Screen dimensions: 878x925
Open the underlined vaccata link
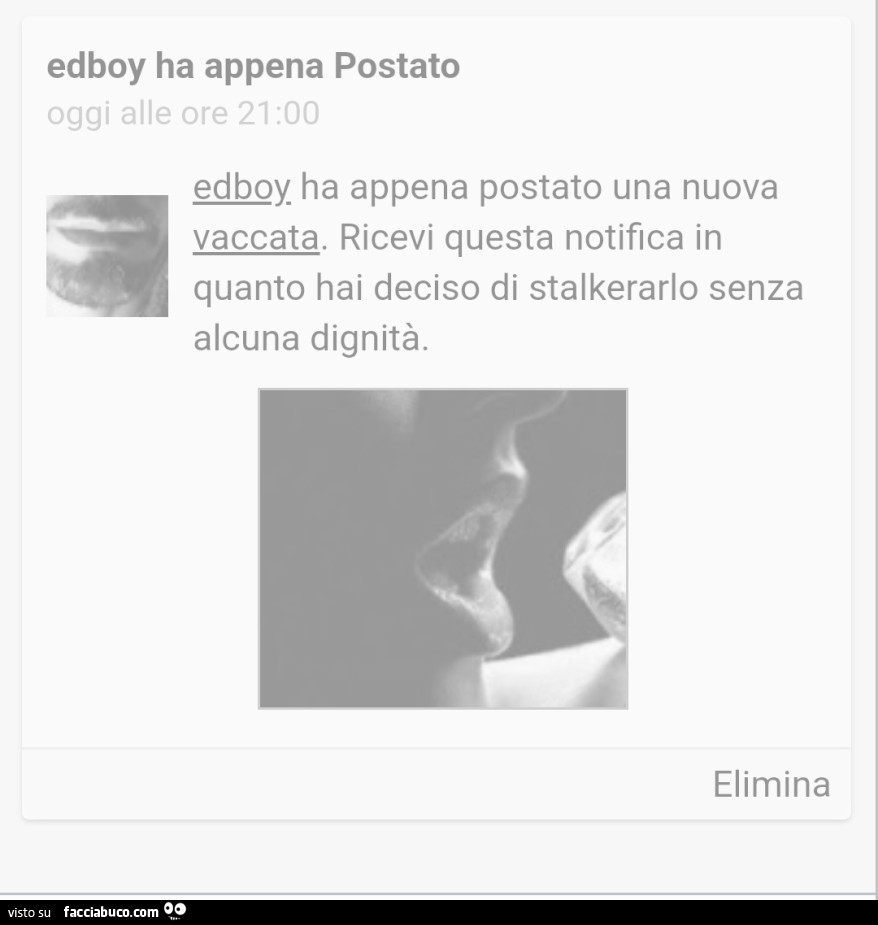click(x=256, y=238)
